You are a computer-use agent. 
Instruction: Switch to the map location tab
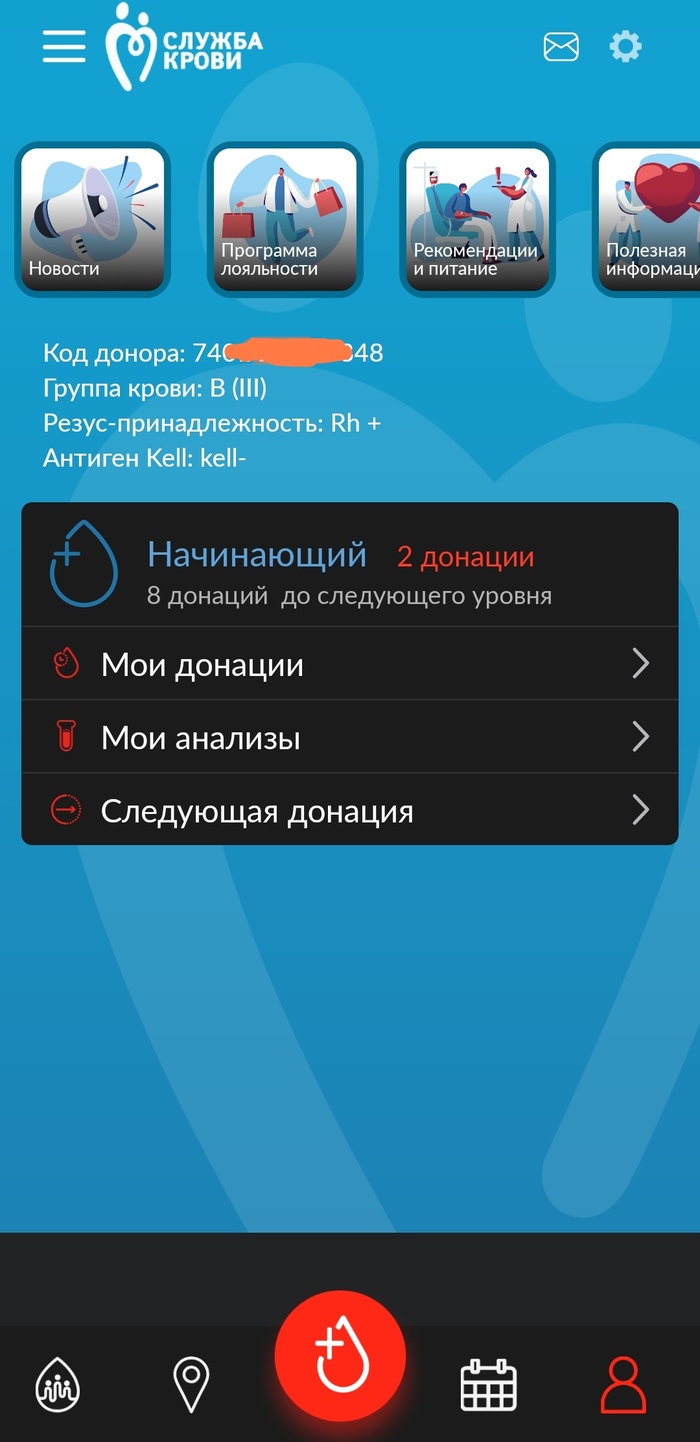(191, 1385)
